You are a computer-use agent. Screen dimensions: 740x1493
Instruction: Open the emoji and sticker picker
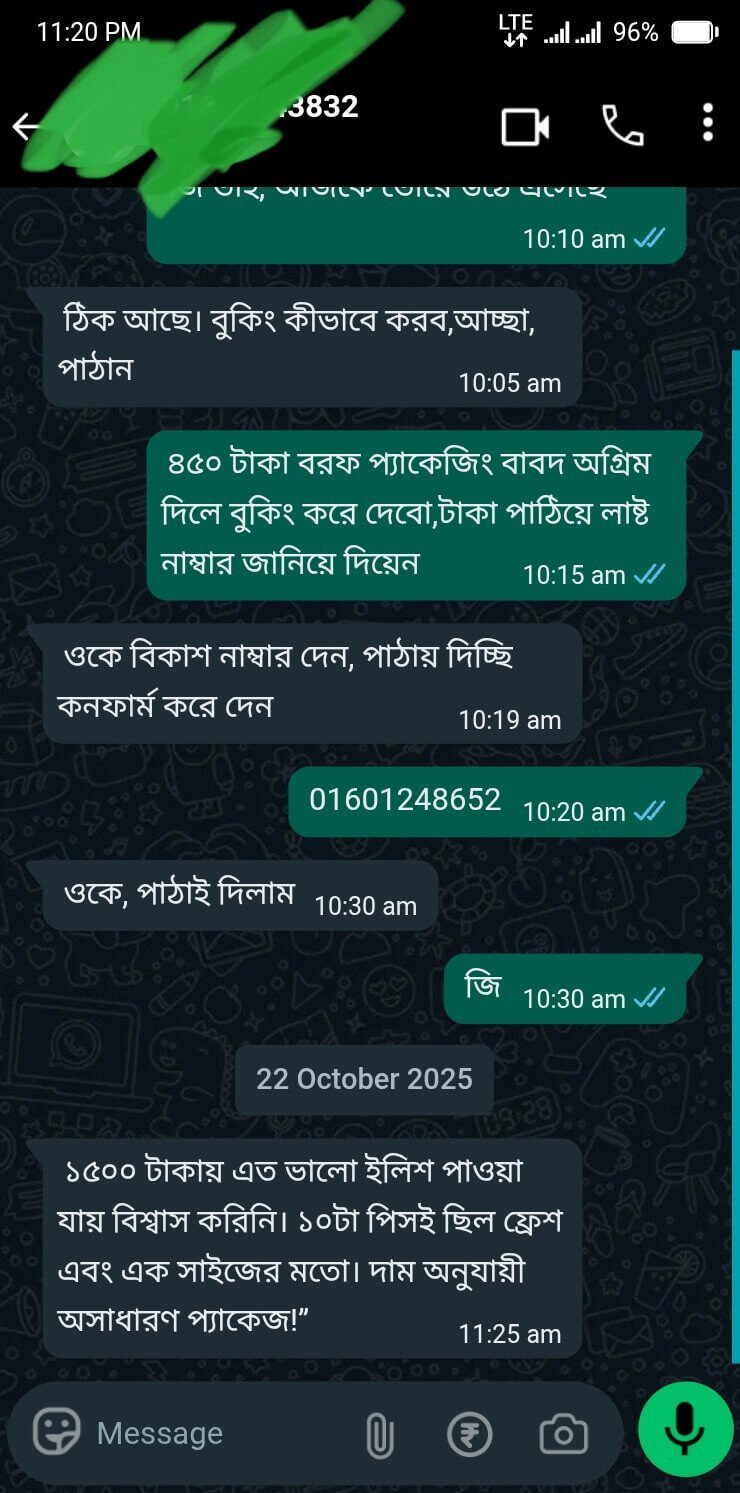[56, 1432]
